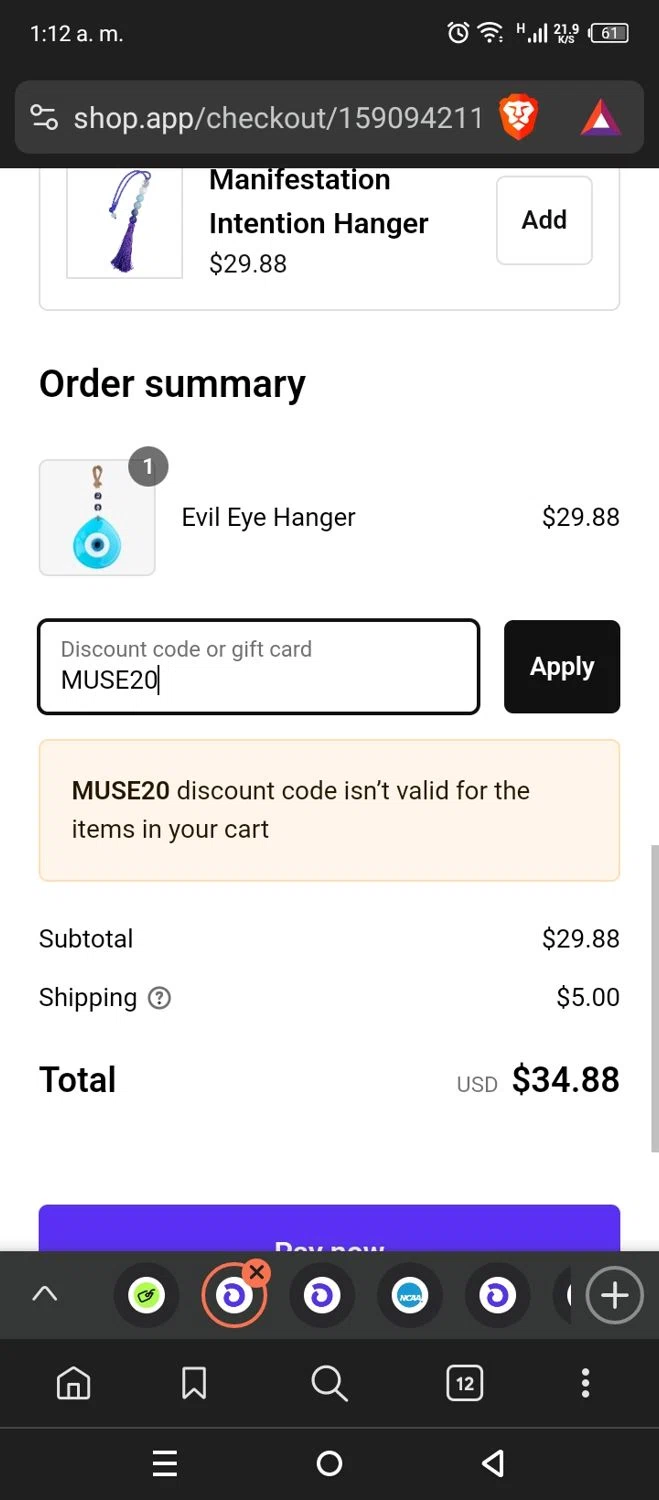Show shipping info via the question mark
This screenshot has width=659, height=1500.
pos(159,998)
